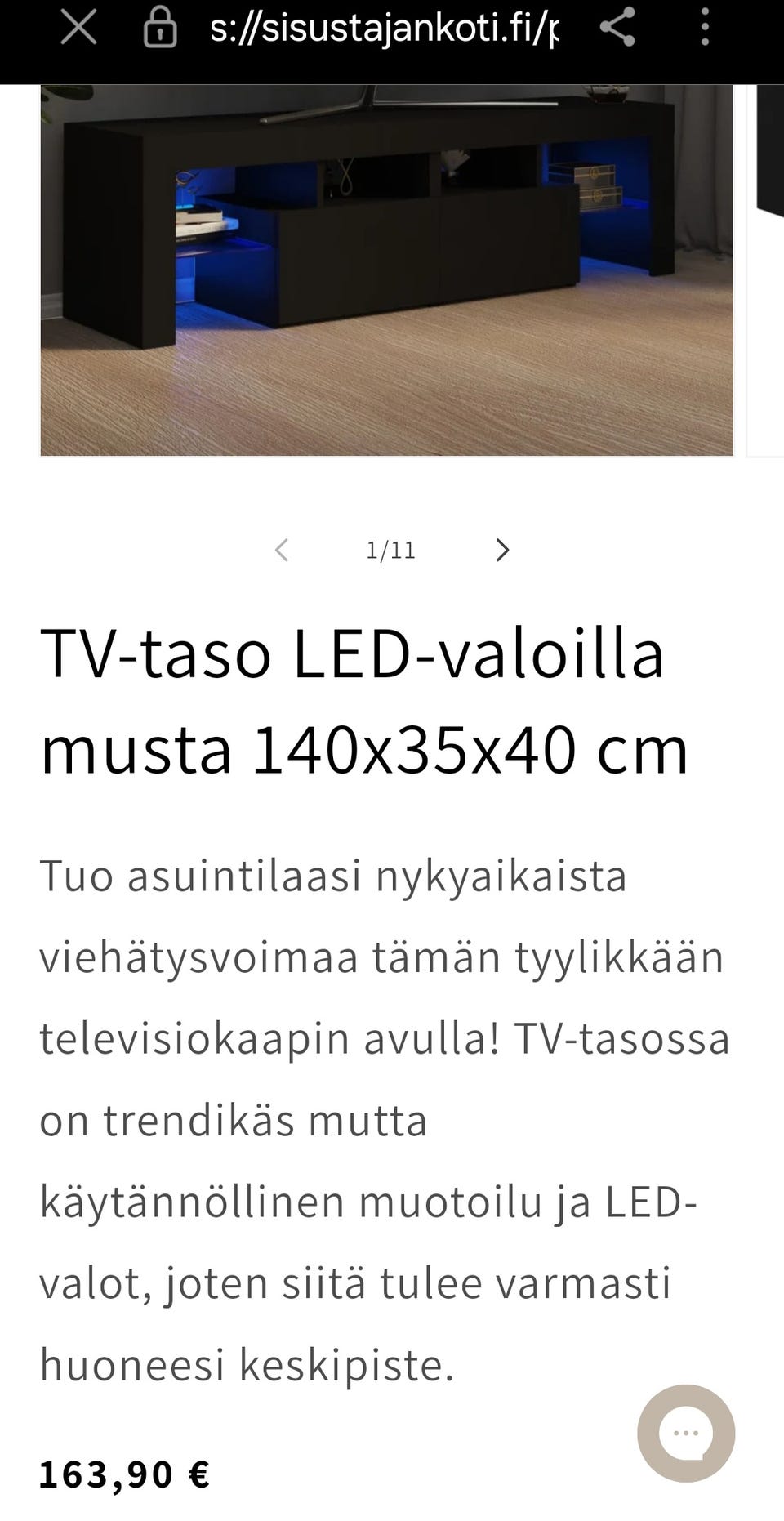Share this page link
This screenshot has width=784, height=1521.
click(617, 29)
